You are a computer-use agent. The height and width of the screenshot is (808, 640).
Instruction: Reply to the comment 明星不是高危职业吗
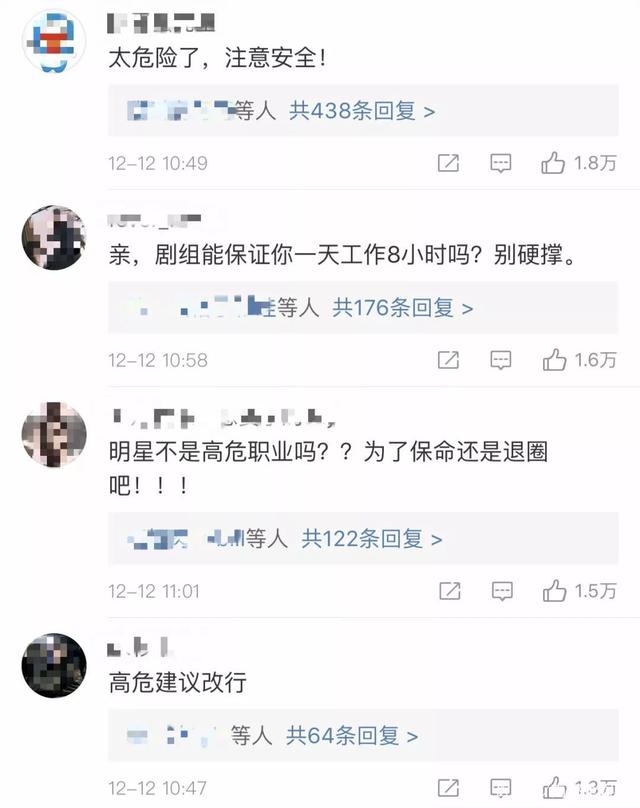click(501, 592)
